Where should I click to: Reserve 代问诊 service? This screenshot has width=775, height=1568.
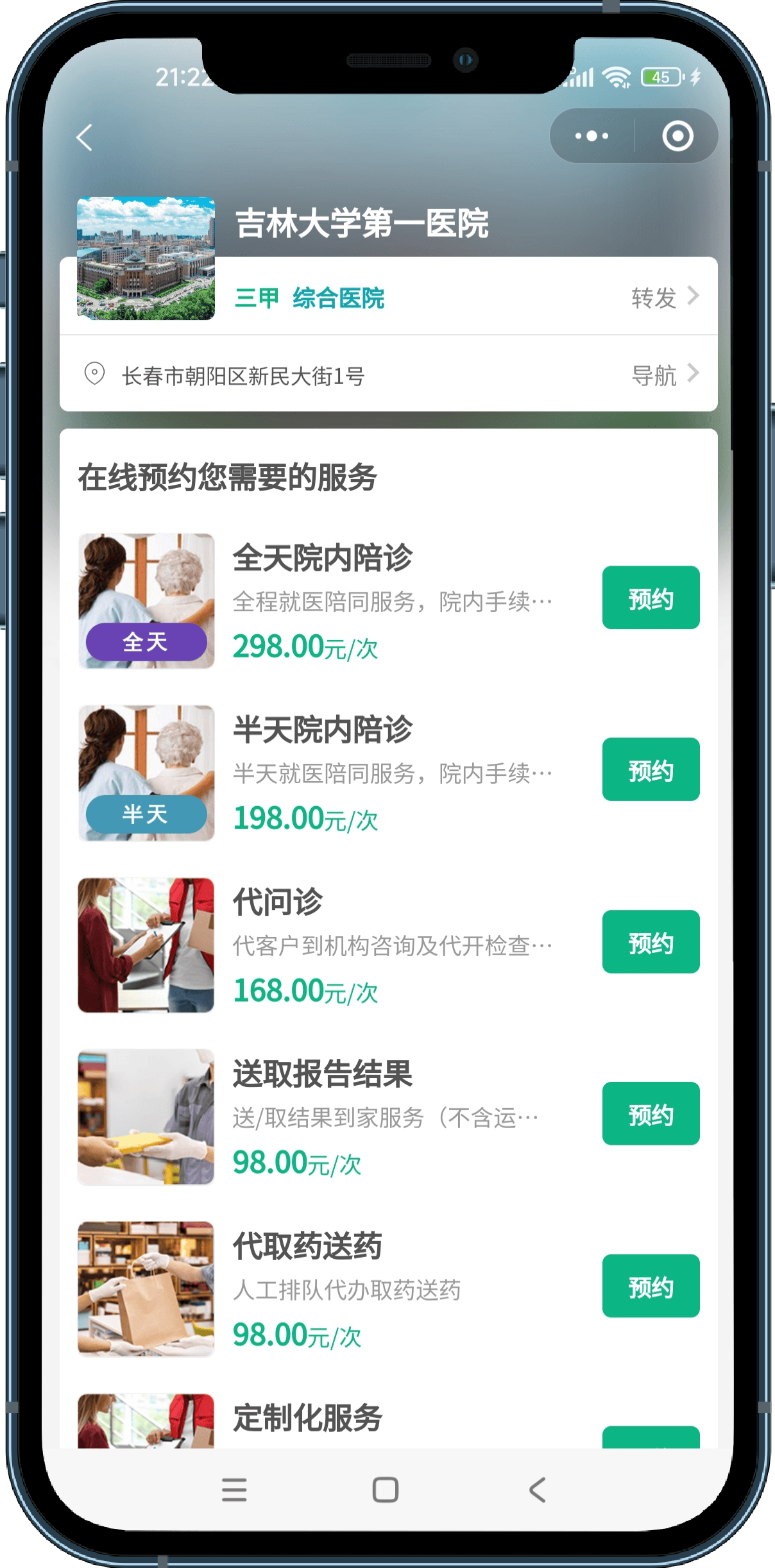pos(651,941)
